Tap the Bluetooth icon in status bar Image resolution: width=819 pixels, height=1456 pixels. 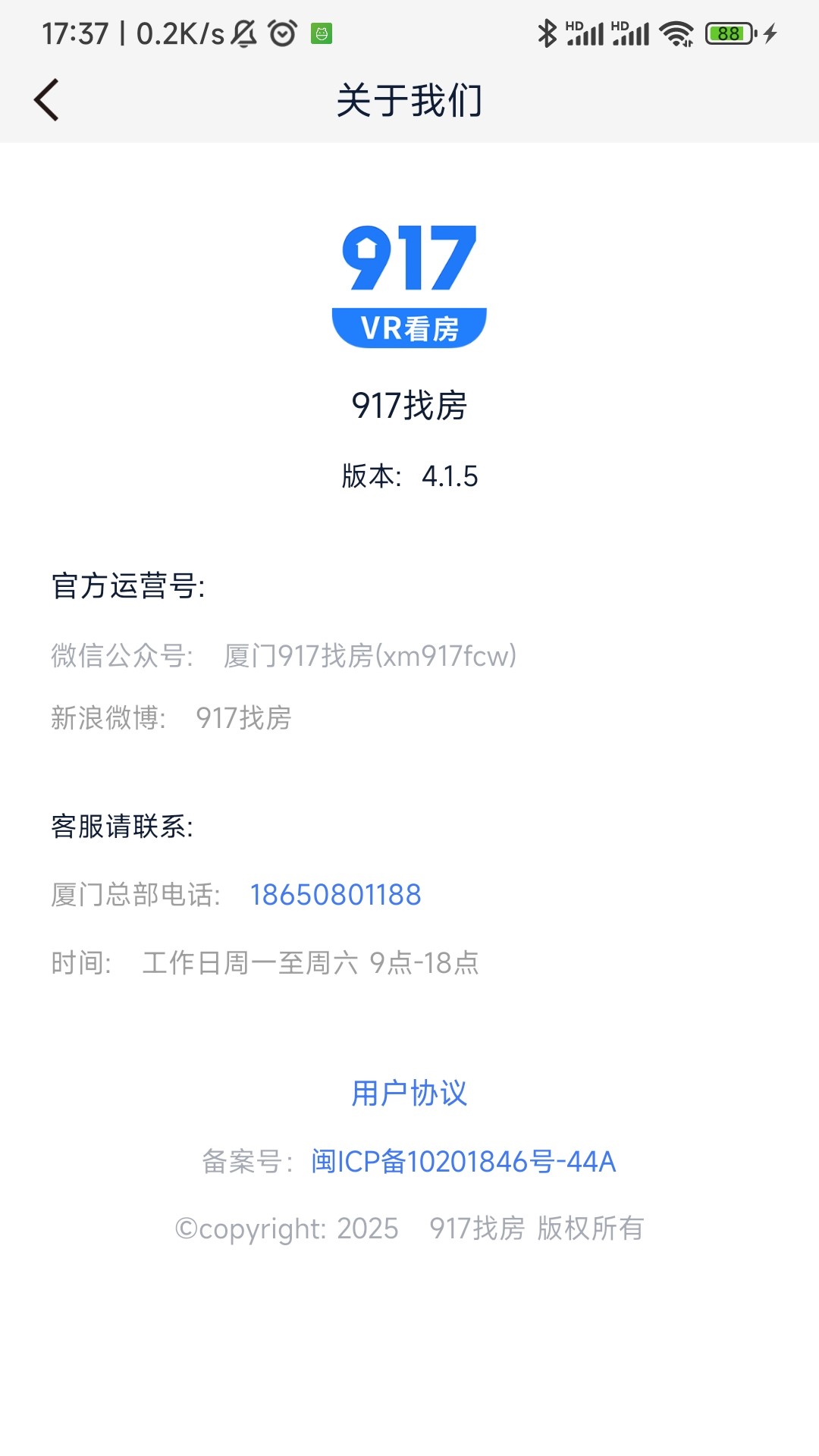pyautogui.click(x=546, y=32)
